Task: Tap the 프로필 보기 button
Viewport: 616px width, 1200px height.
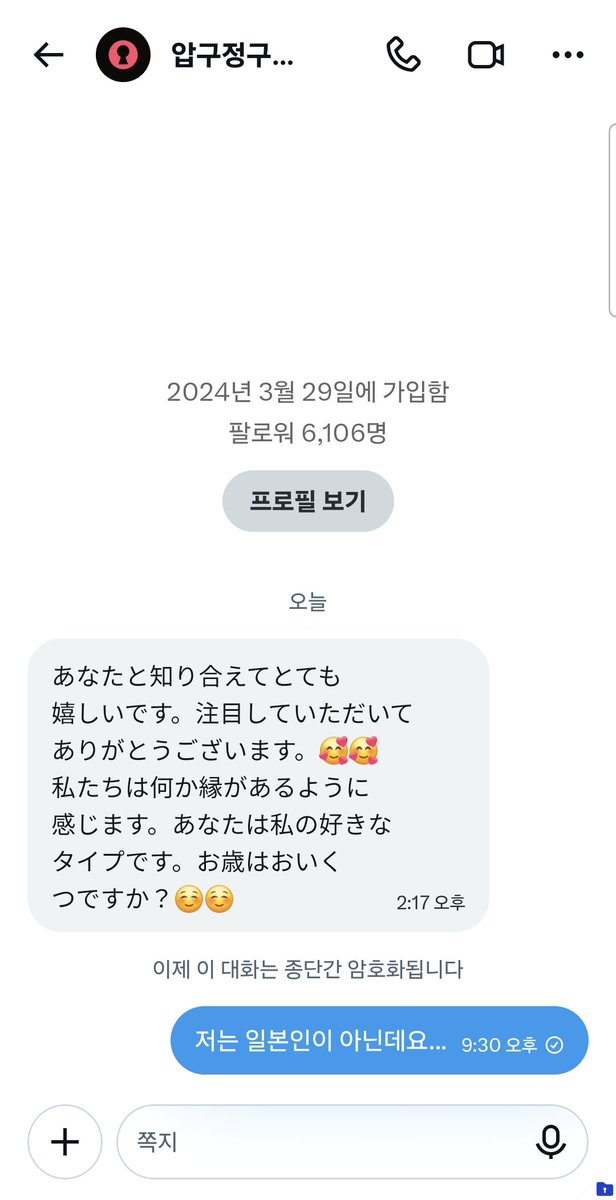Action: 308,501
